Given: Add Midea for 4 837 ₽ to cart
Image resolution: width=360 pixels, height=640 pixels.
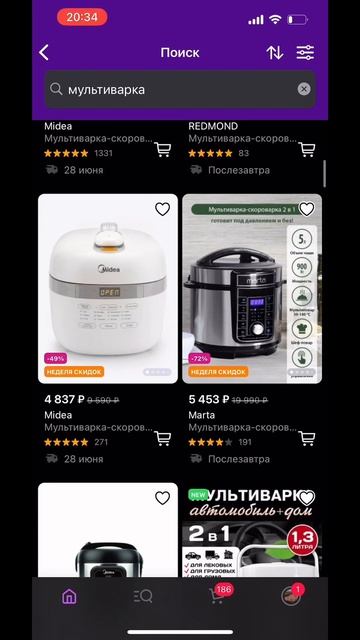Looking at the screenshot, I should 163,439.
